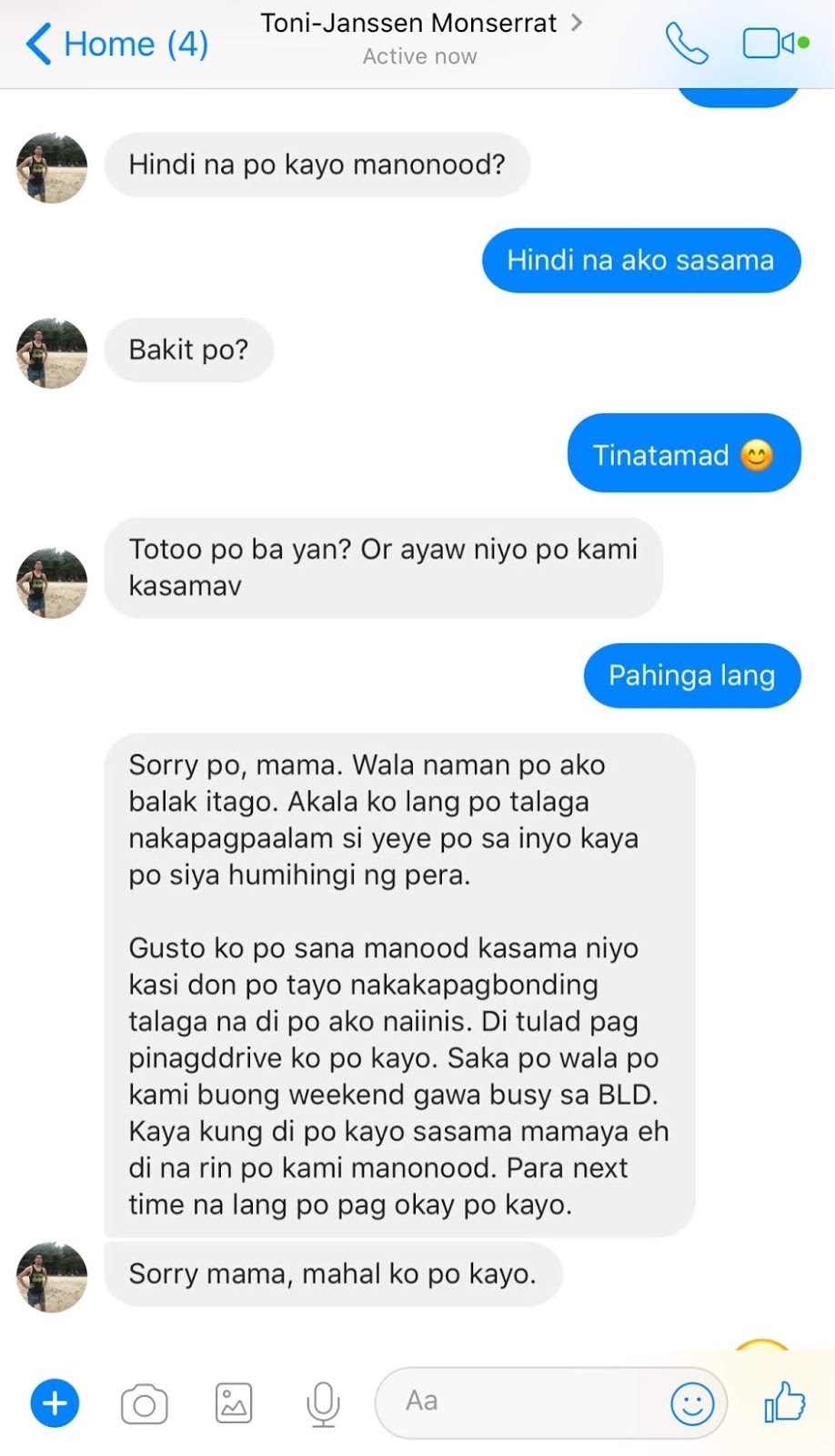This screenshot has height=1456, width=835.
Task: Go back to Home chats list
Action: [116, 44]
